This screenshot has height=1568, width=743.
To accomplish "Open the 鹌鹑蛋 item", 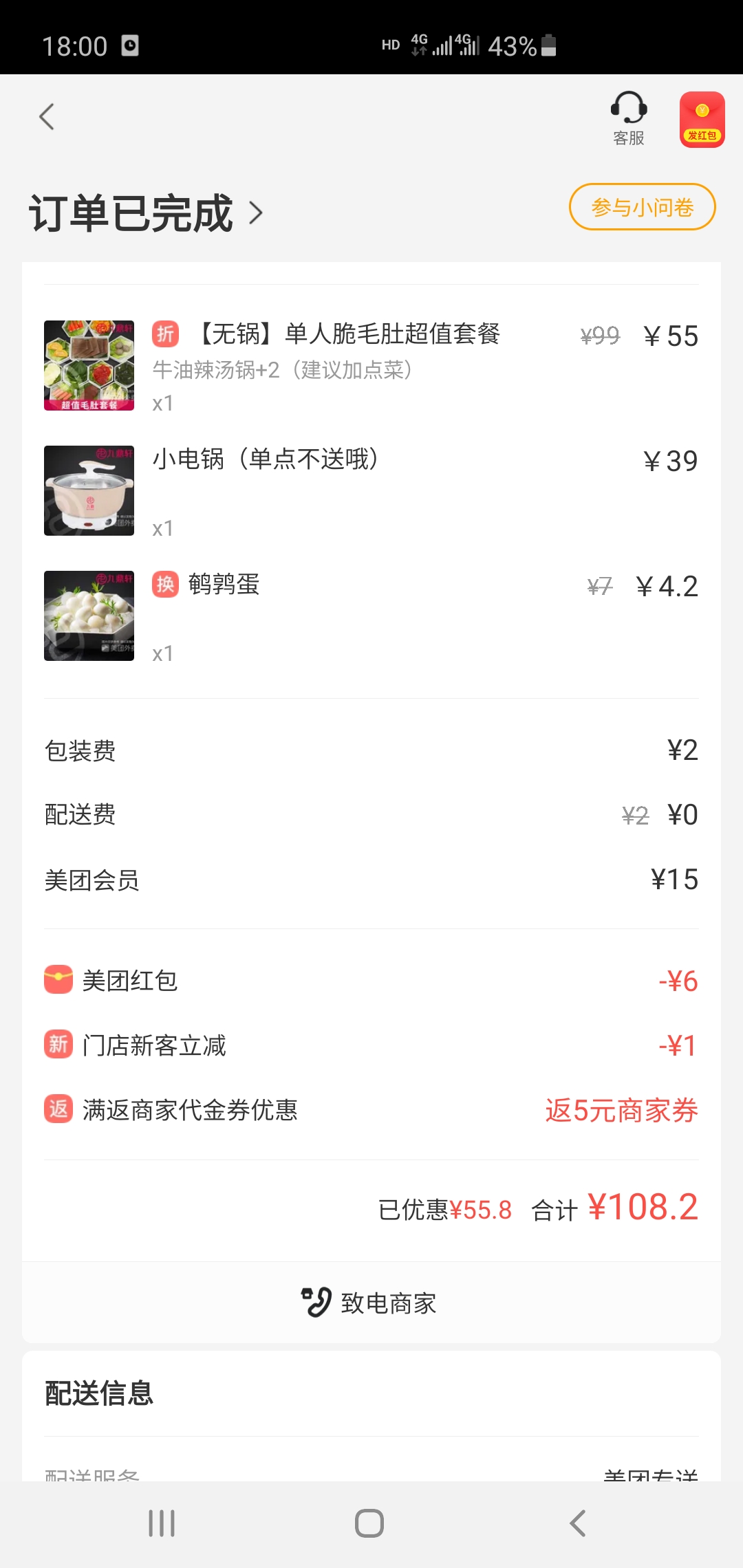I will pyautogui.click(x=224, y=585).
